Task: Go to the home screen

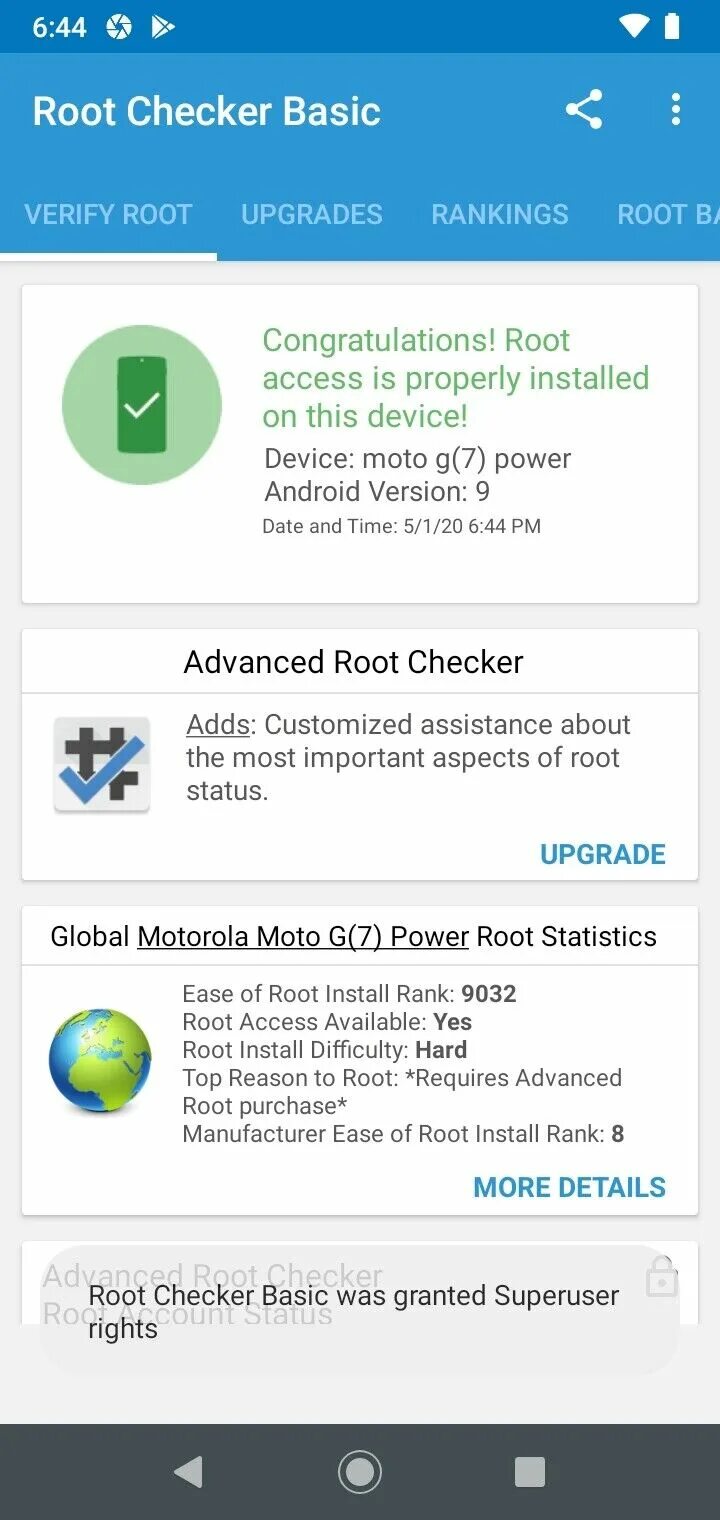Action: tap(360, 1471)
